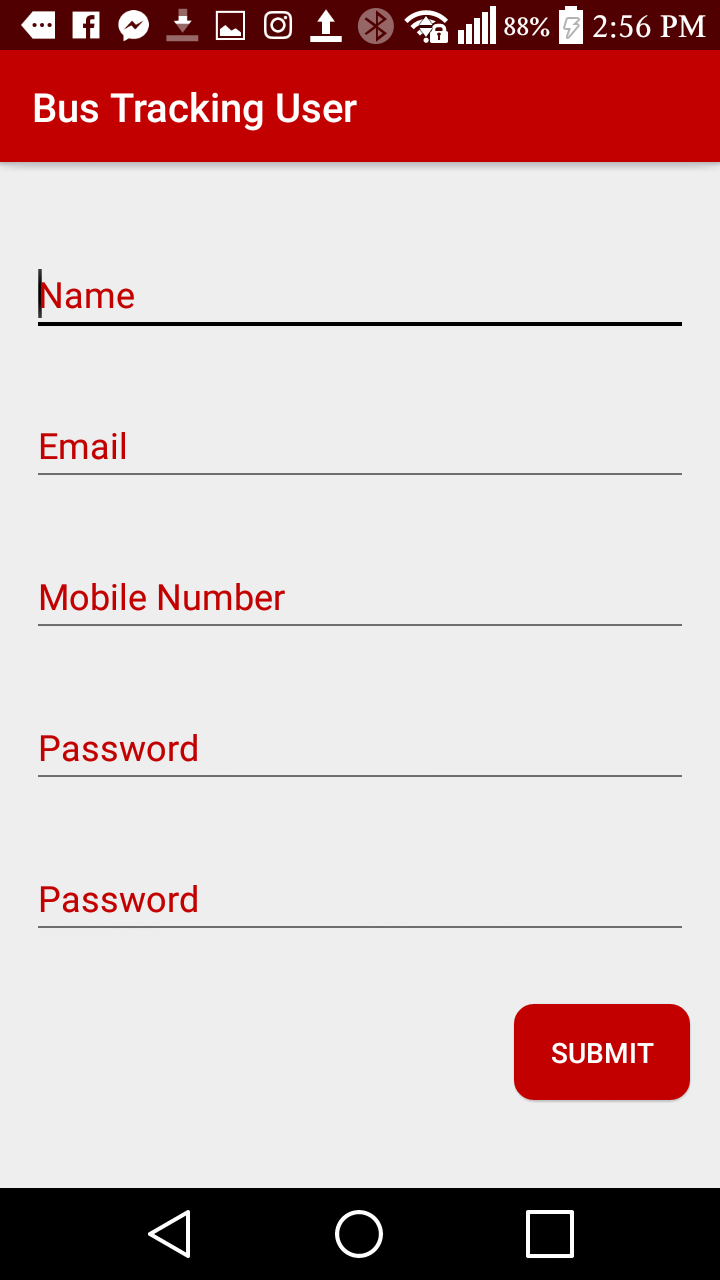Open recent apps from navigation bar

point(550,1233)
